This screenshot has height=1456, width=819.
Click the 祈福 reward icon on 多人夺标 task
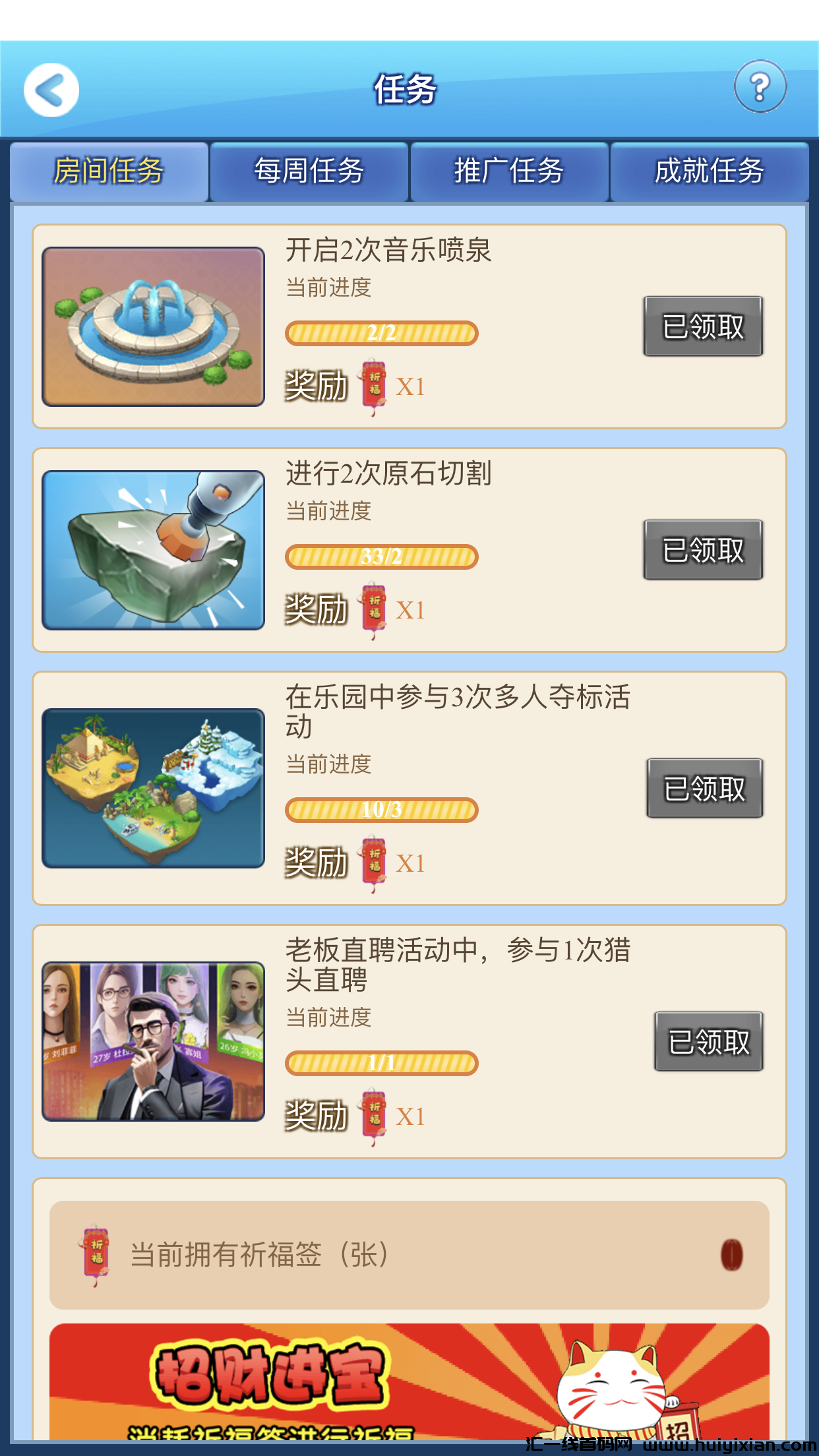pos(373,861)
